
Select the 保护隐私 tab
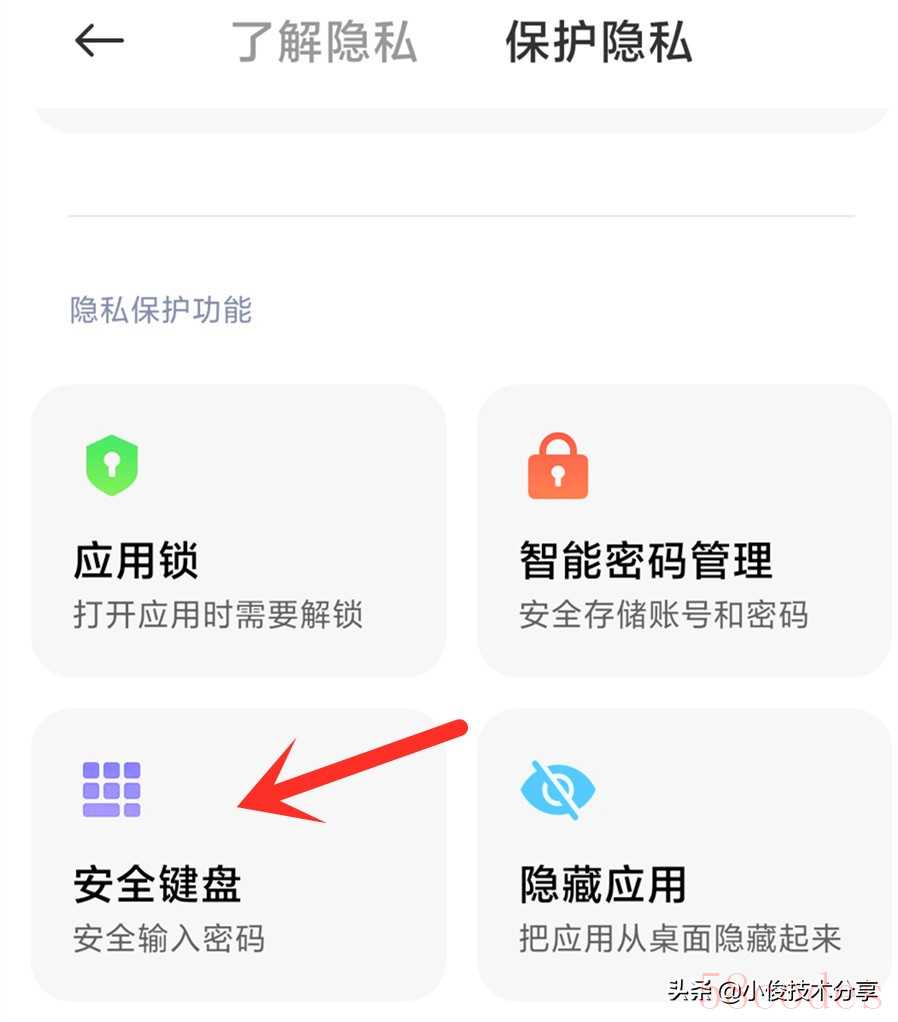(x=598, y=42)
